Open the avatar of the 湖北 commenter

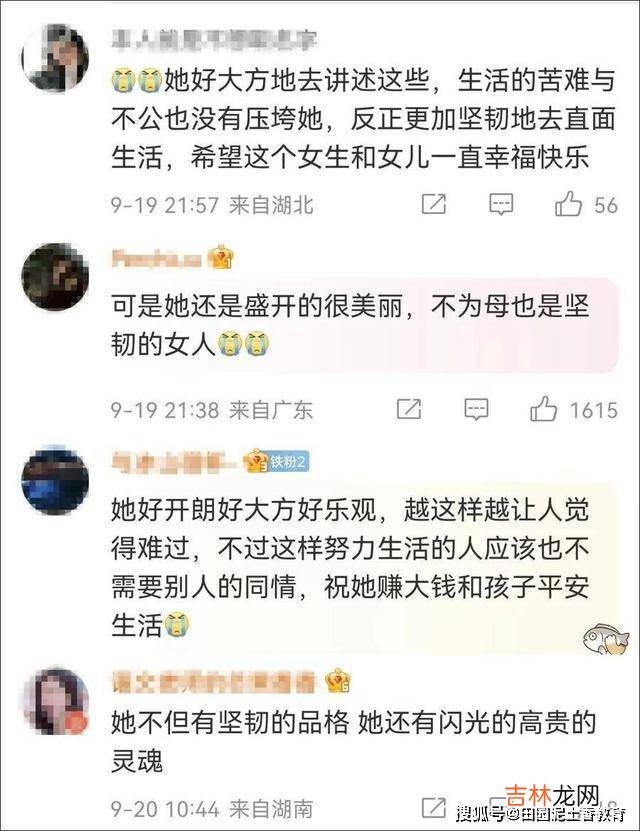pyautogui.click(x=55, y=58)
